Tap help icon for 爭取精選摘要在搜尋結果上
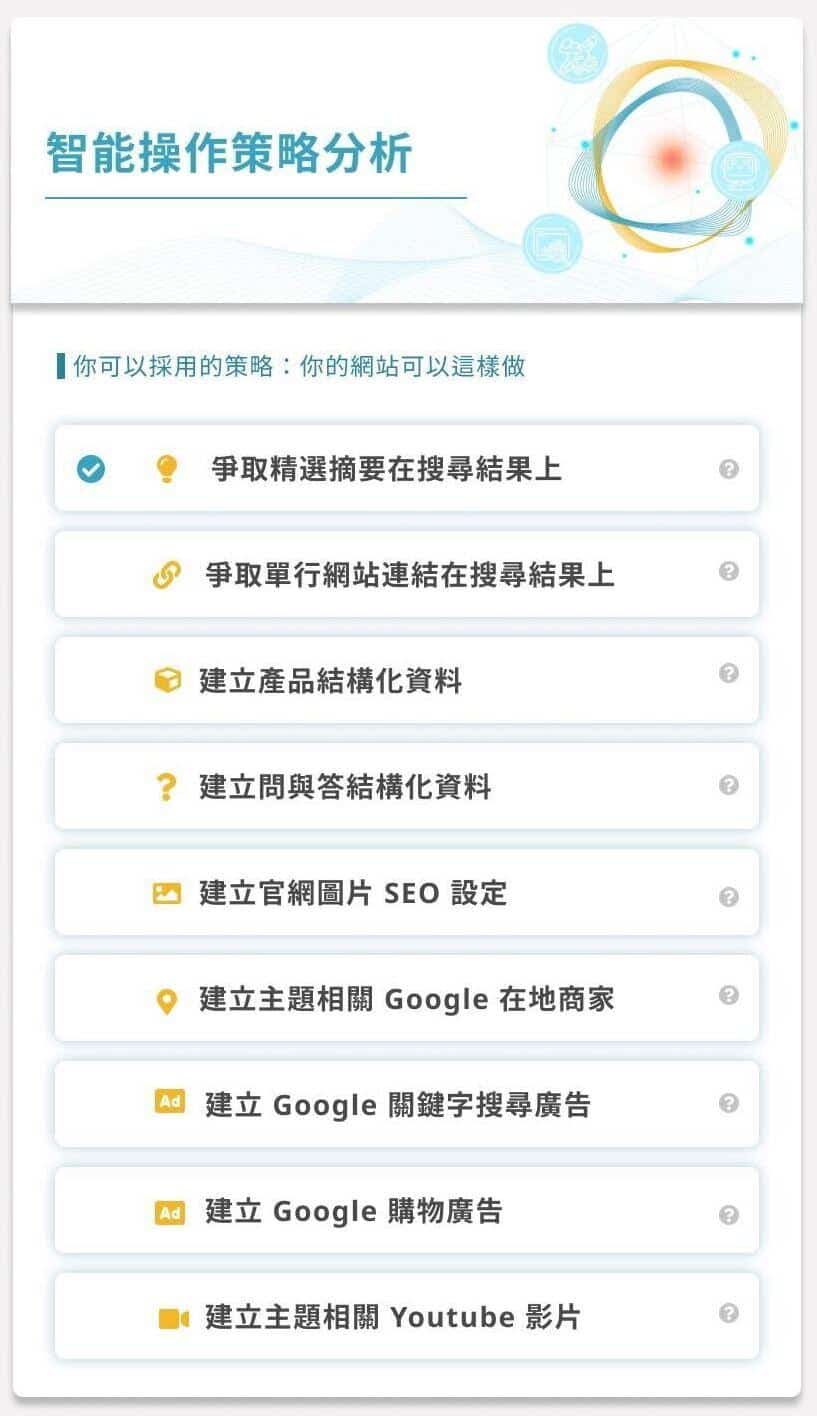Image resolution: width=817 pixels, height=1416 pixels. [x=729, y=468]
